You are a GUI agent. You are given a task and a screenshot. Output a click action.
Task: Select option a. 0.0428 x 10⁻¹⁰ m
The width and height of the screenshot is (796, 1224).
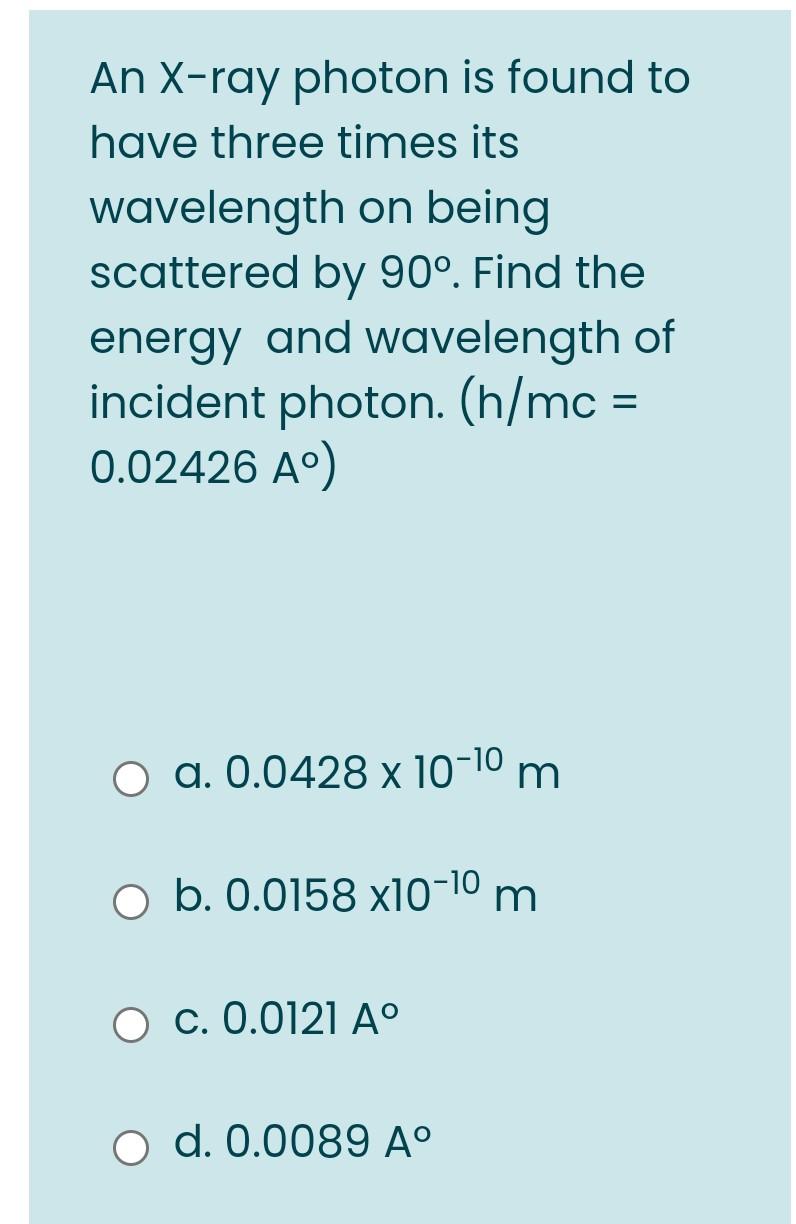click(x=131, y=779)
